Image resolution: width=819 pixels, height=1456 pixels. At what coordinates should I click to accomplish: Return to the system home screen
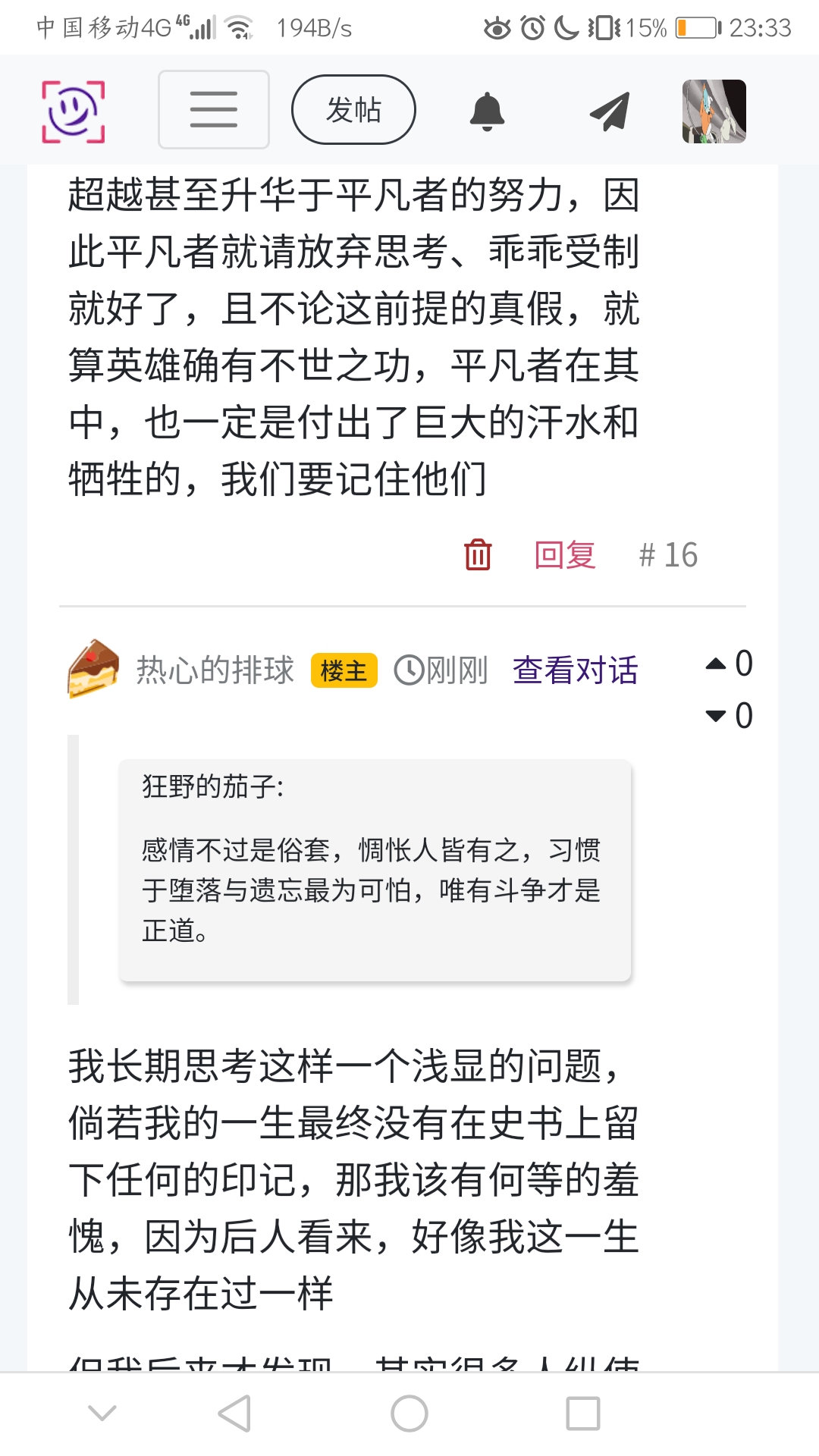pyautogui.click(x=409, y=1414)
